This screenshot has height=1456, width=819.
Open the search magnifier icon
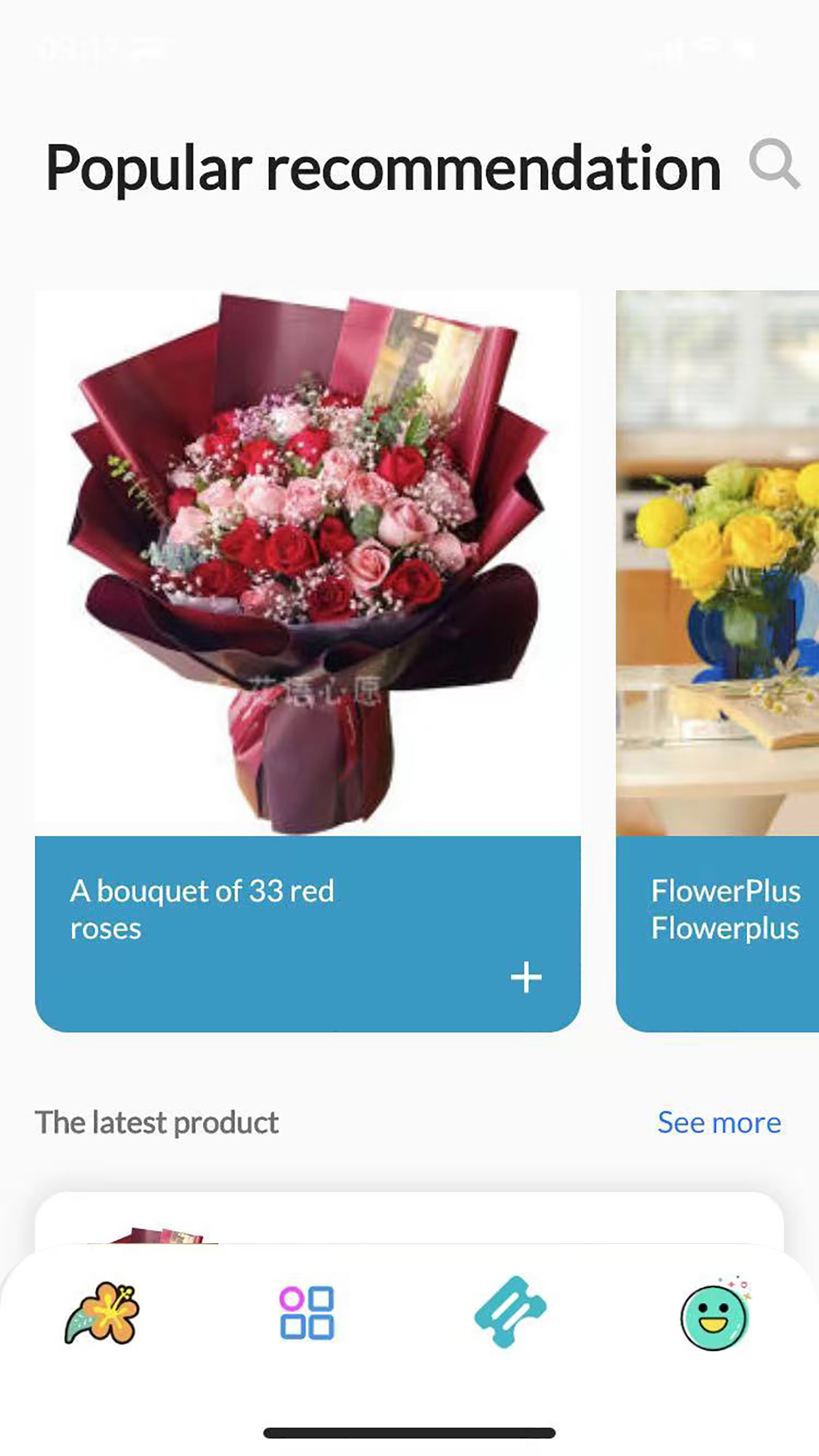(x=774, y=164)
